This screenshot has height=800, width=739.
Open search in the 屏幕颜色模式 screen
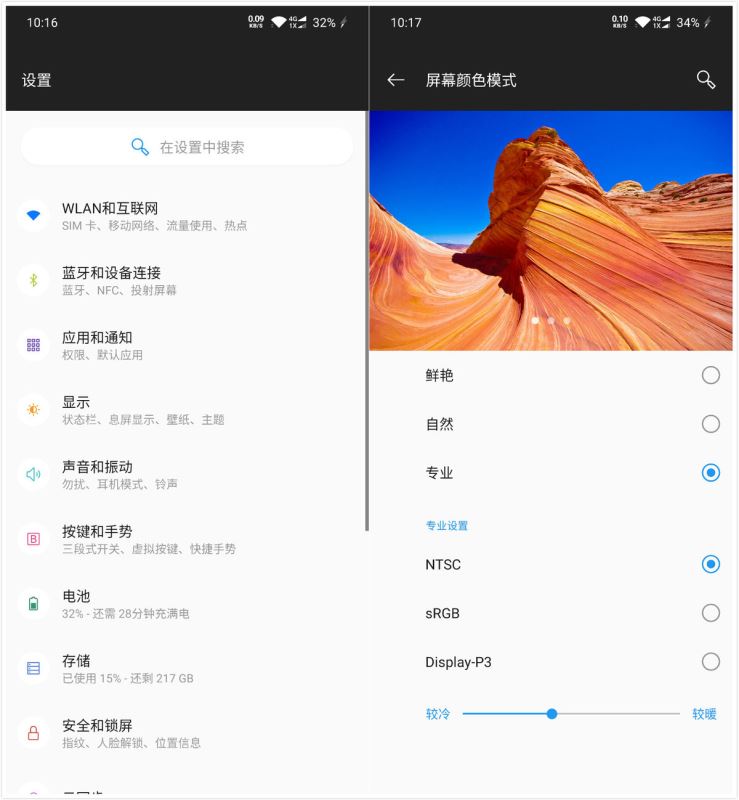click(706, 80)
